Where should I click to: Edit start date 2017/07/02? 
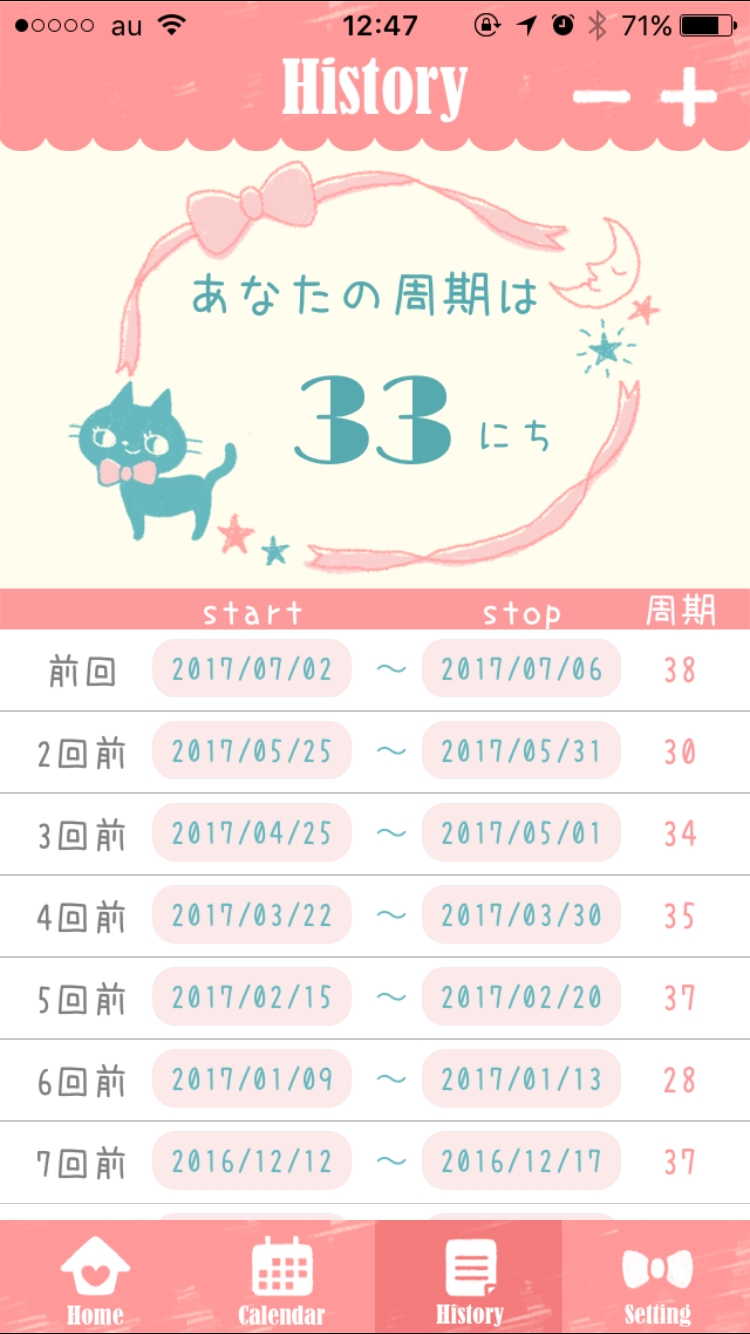[252, 669]
